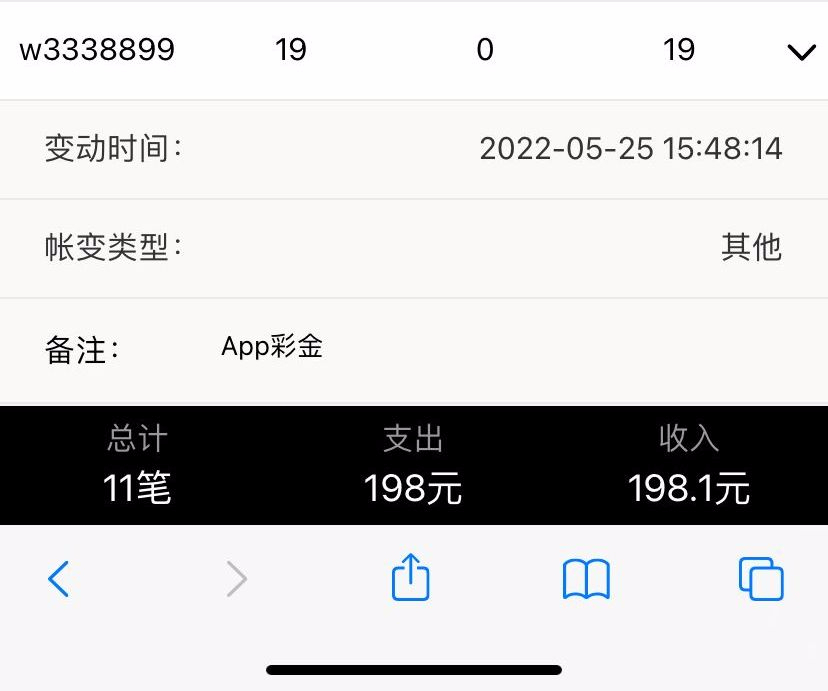The width and height of the screenshot is (828, 691).
Task: Collapse the w3338899 record details
Action: click(801, 52)
